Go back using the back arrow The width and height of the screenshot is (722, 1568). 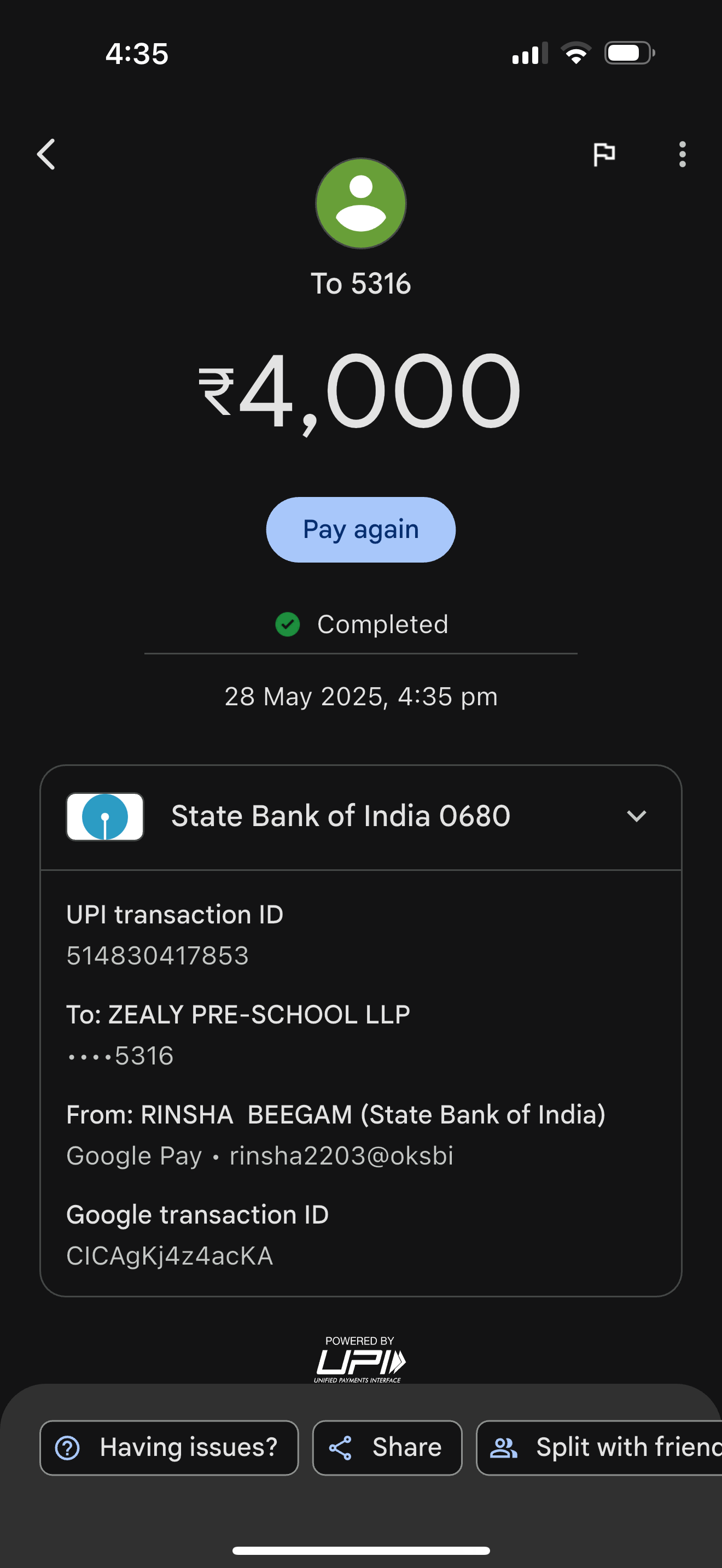46,154
